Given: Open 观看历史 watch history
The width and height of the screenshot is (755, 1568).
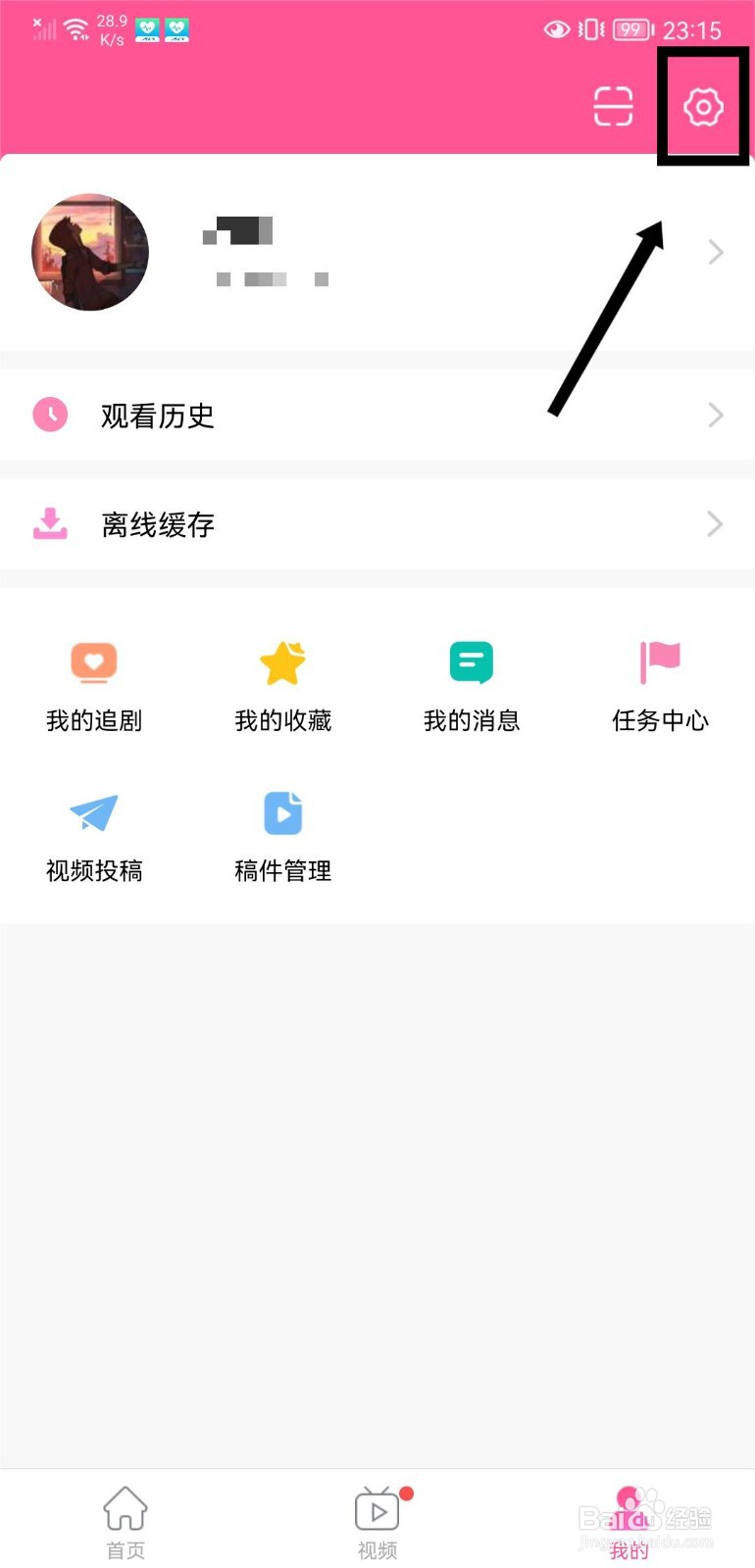Looking at the screenshot, I should click(377, 416).
